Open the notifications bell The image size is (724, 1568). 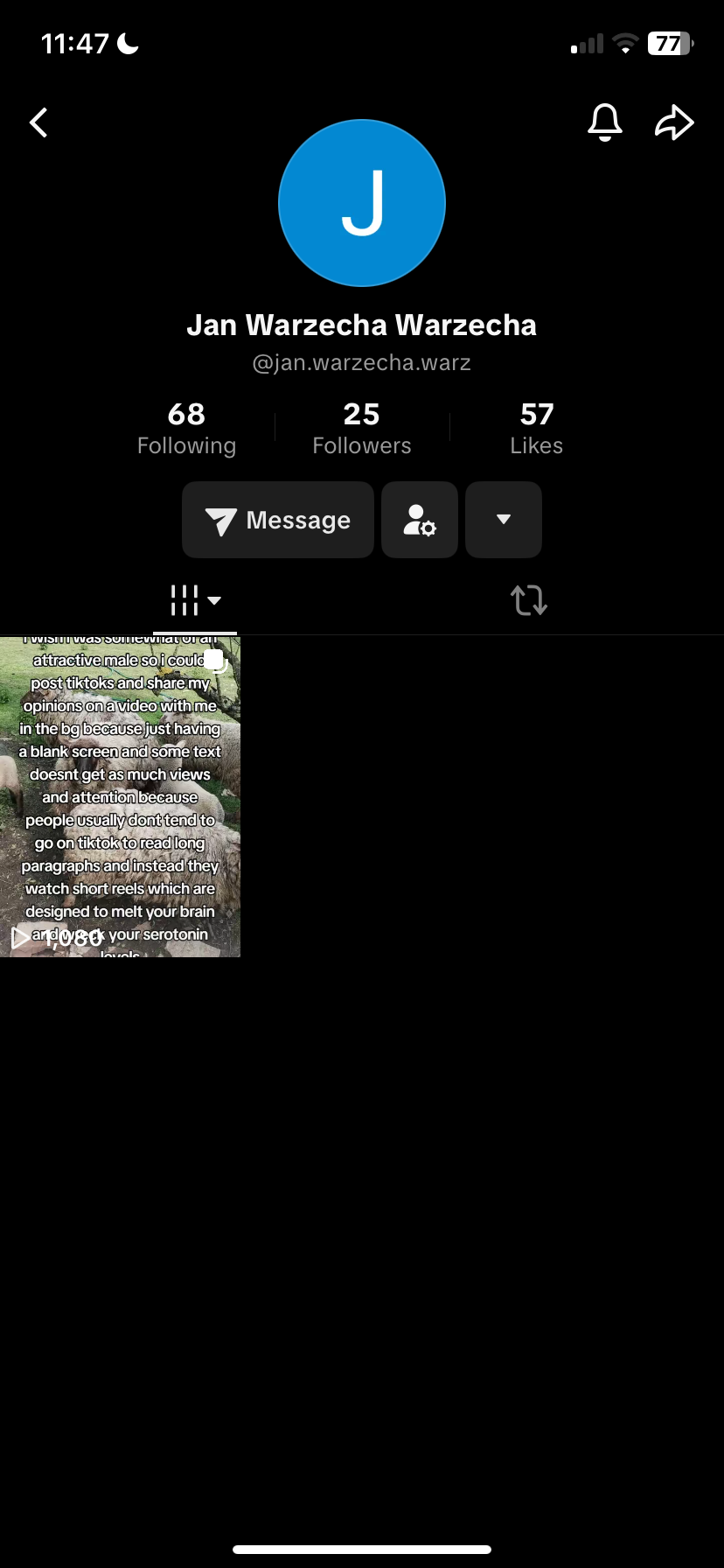click(x=604, y=122)
